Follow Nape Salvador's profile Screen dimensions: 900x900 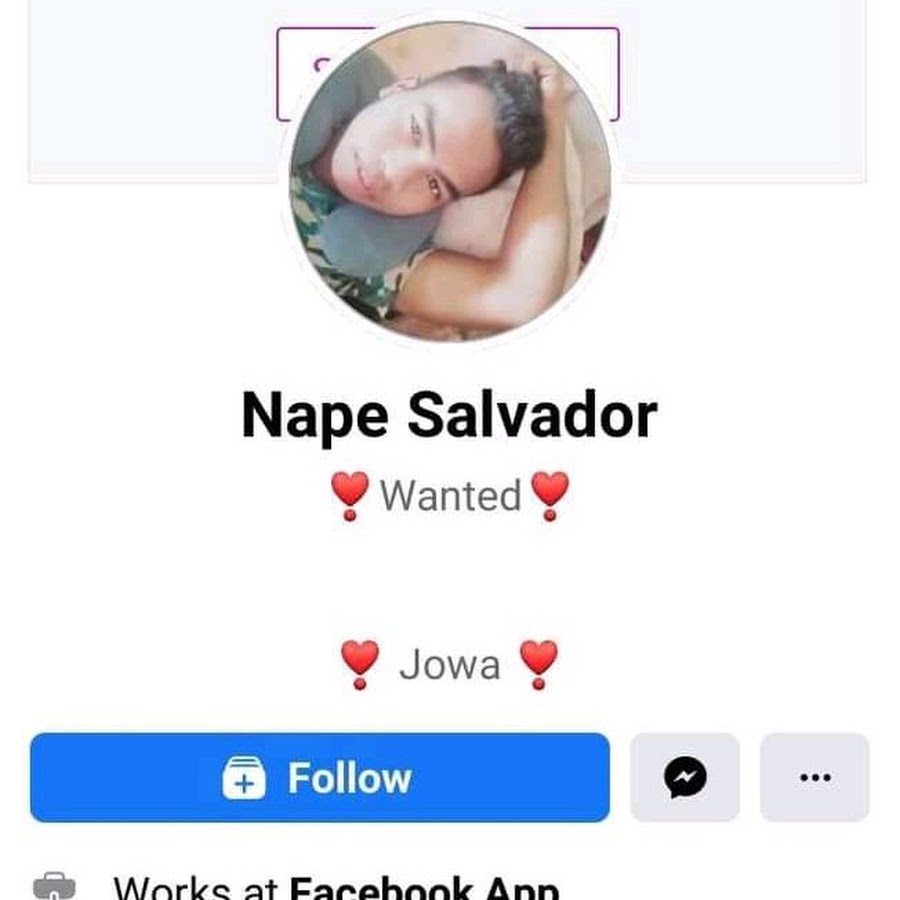[319, 777]
